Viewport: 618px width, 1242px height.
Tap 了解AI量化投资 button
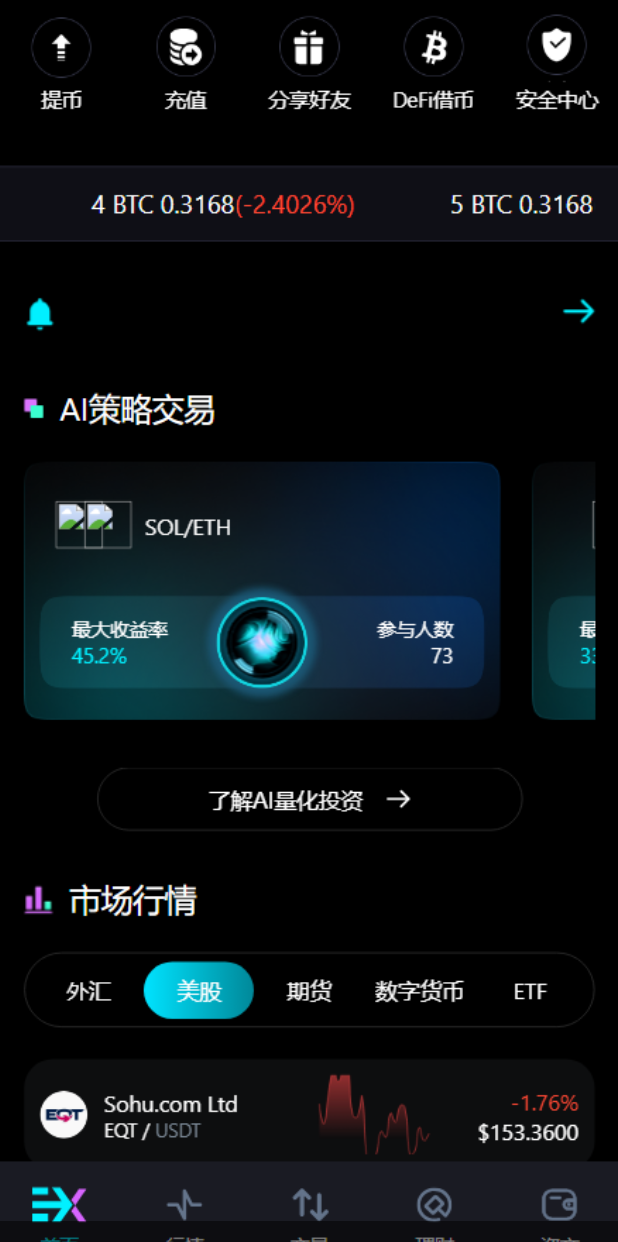click(x=309, y=799)
